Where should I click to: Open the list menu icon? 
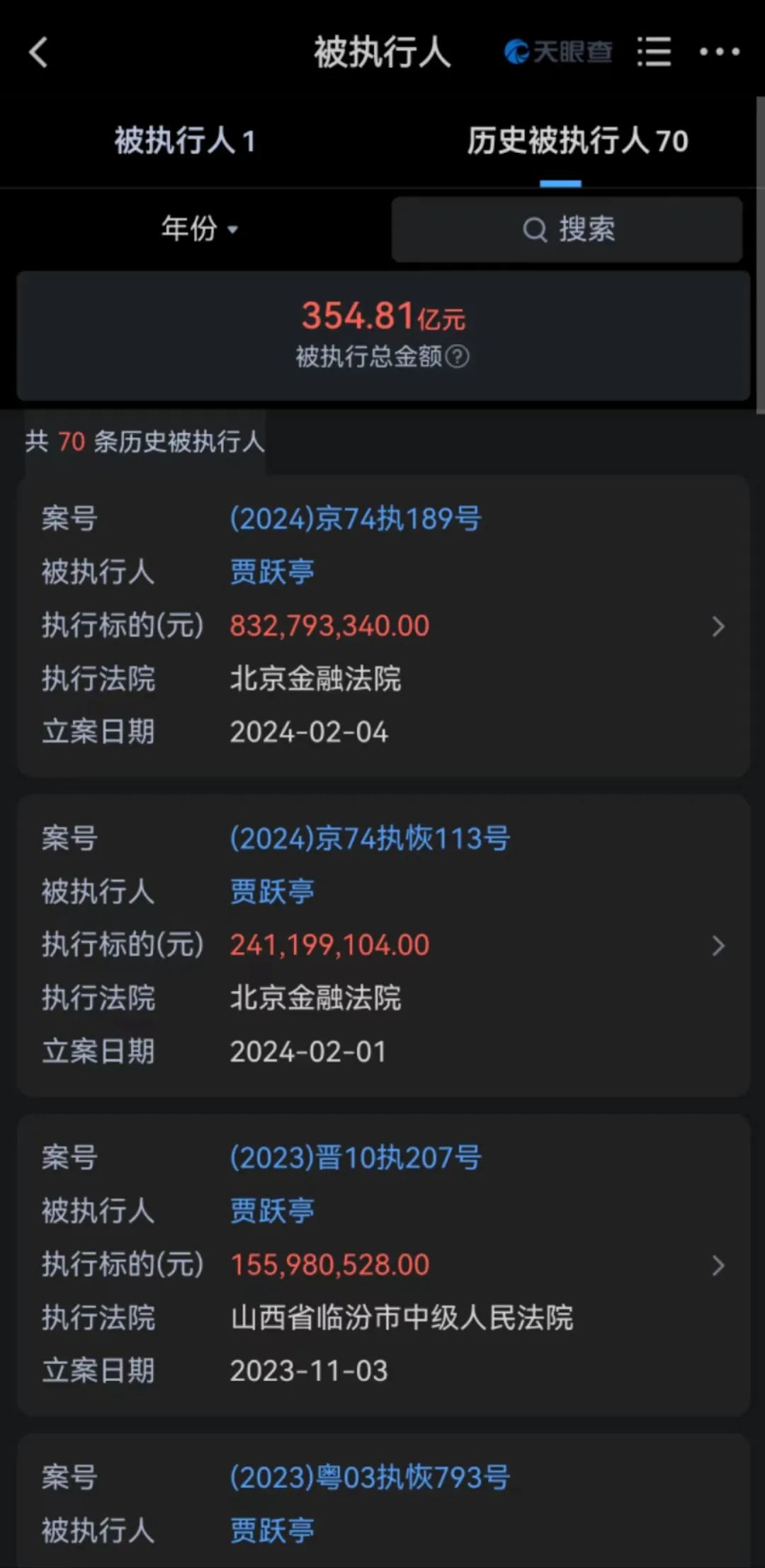(x=653, y=52)
